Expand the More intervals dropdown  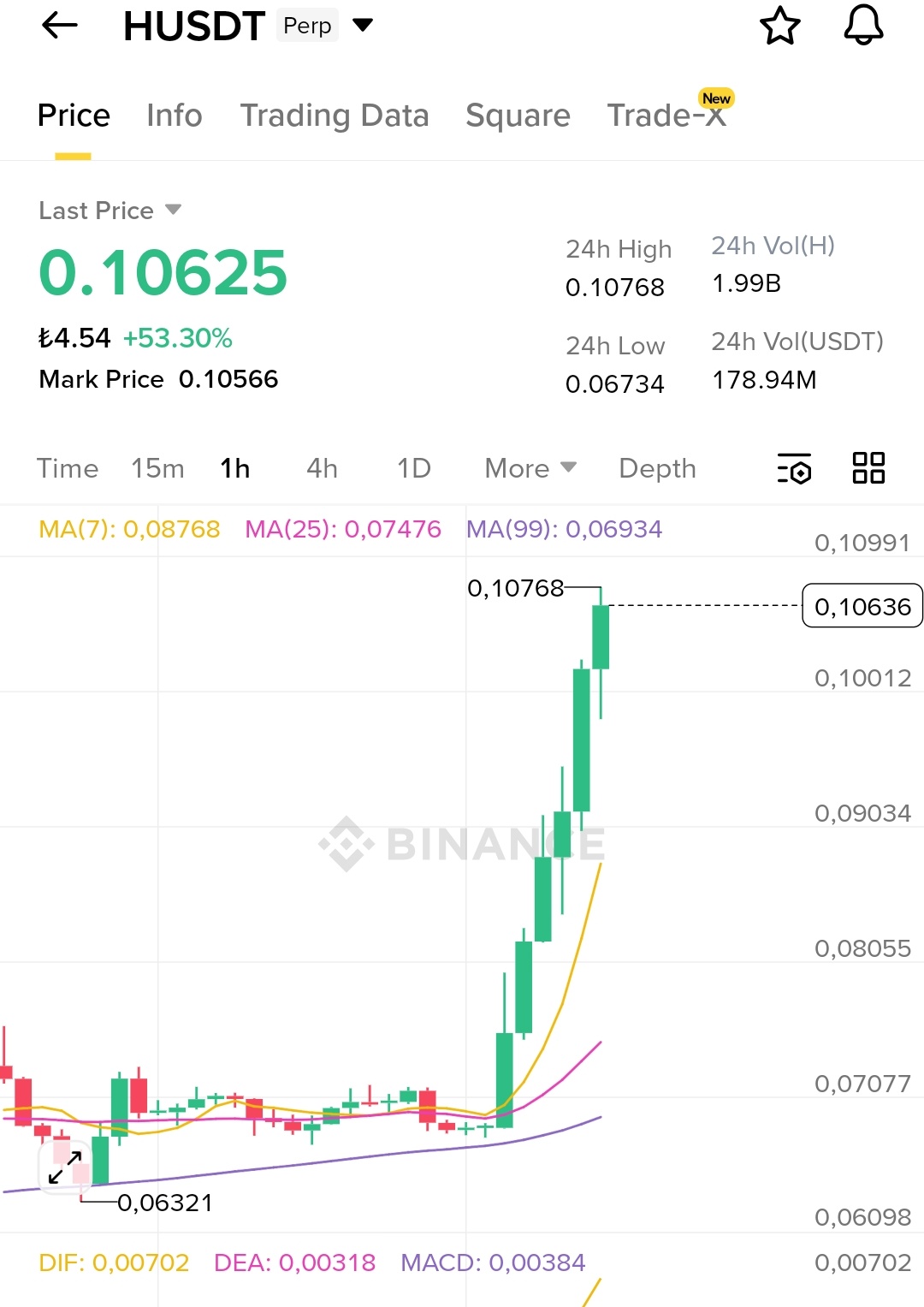click(x=530, y=468)
